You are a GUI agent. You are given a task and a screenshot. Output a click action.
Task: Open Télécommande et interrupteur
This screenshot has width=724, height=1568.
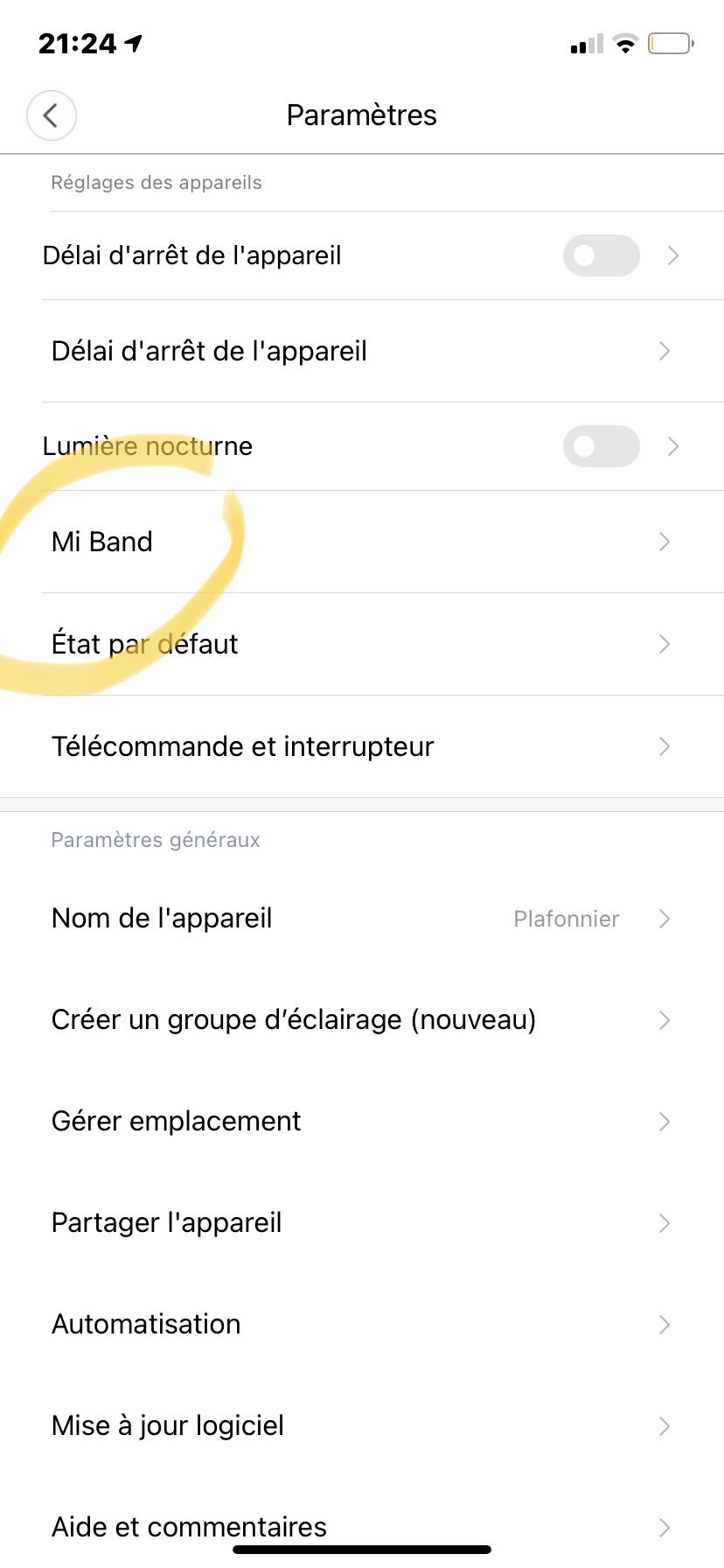click(x=362, y=746)
